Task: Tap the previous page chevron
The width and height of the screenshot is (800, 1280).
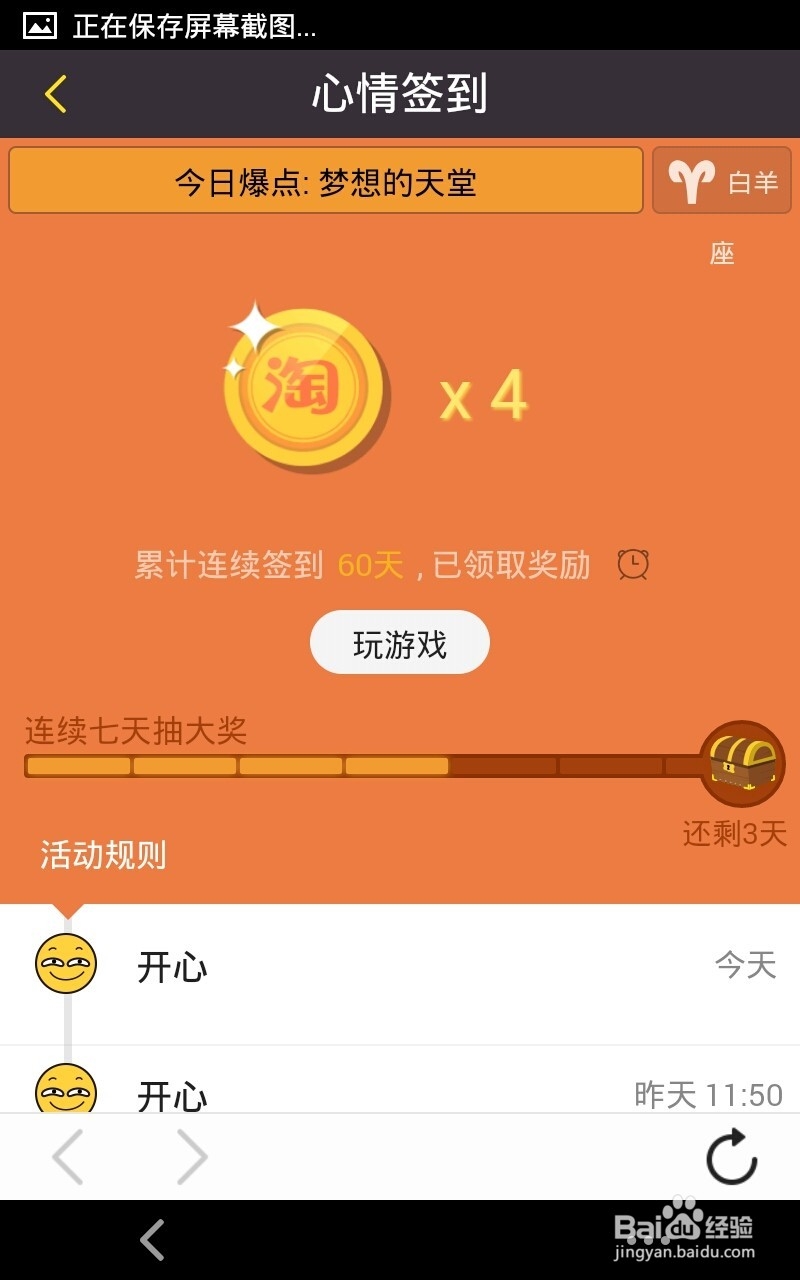Action: pyautogui.click(x=68, y=1157)
